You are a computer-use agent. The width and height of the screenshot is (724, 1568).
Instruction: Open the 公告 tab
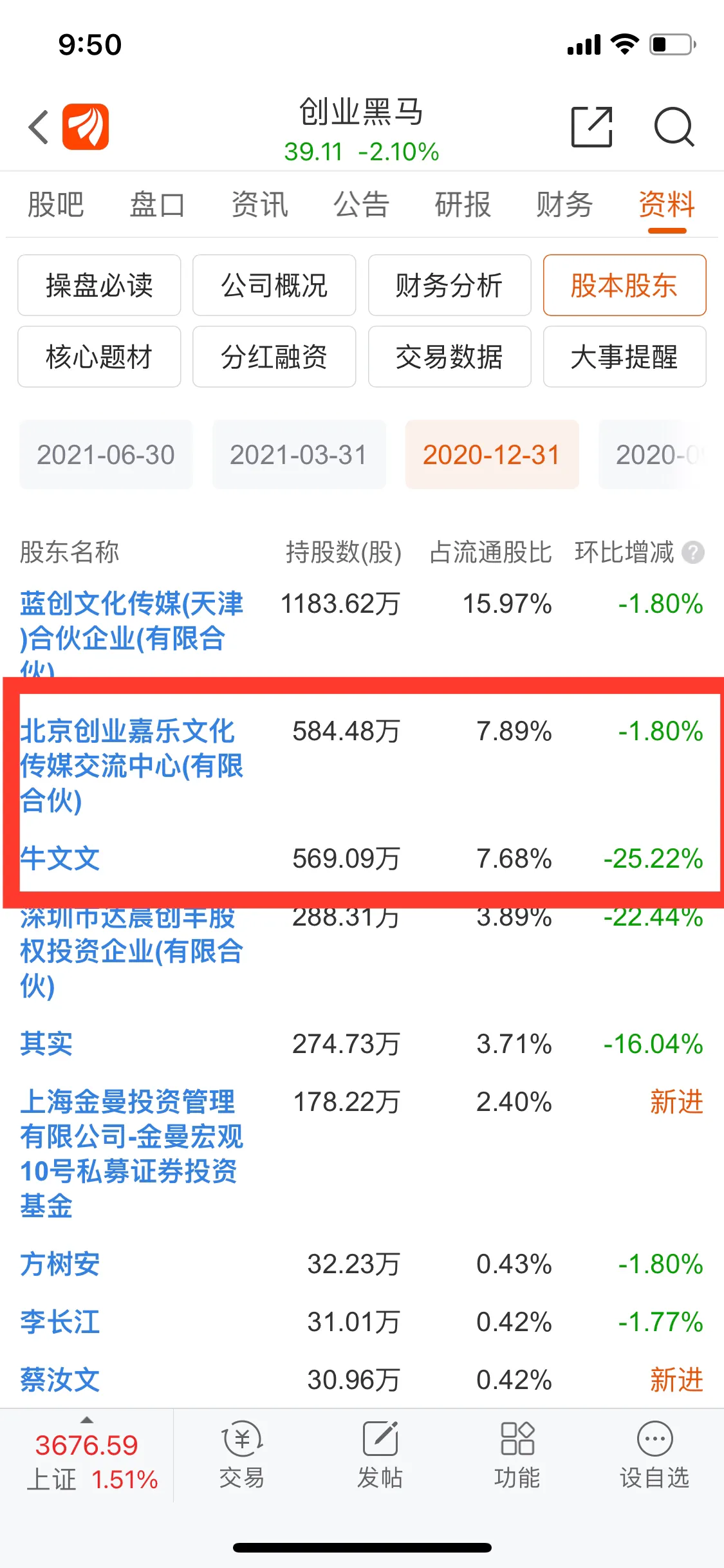point(361,205)
